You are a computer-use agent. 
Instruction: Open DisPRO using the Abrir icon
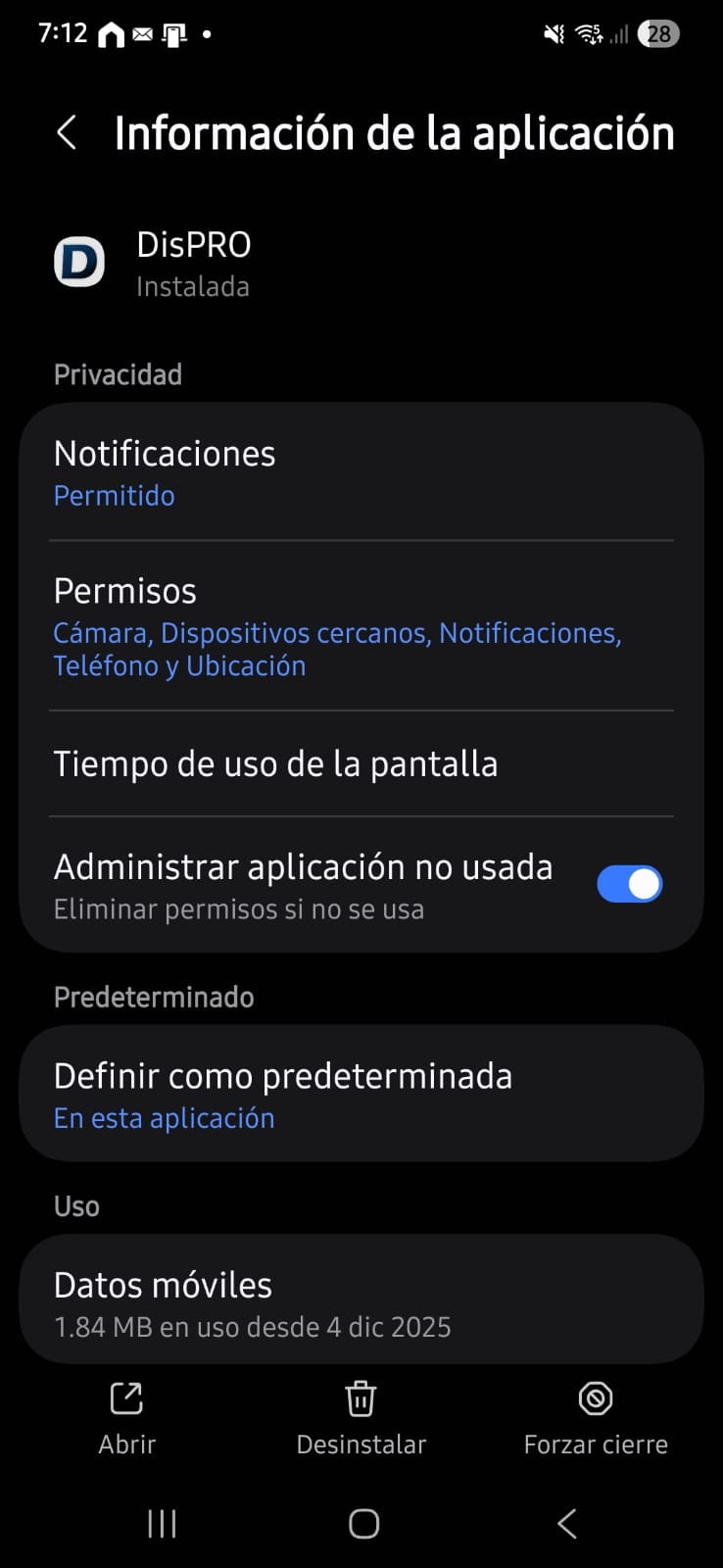pyautogui.click(x=126, y=1416)
